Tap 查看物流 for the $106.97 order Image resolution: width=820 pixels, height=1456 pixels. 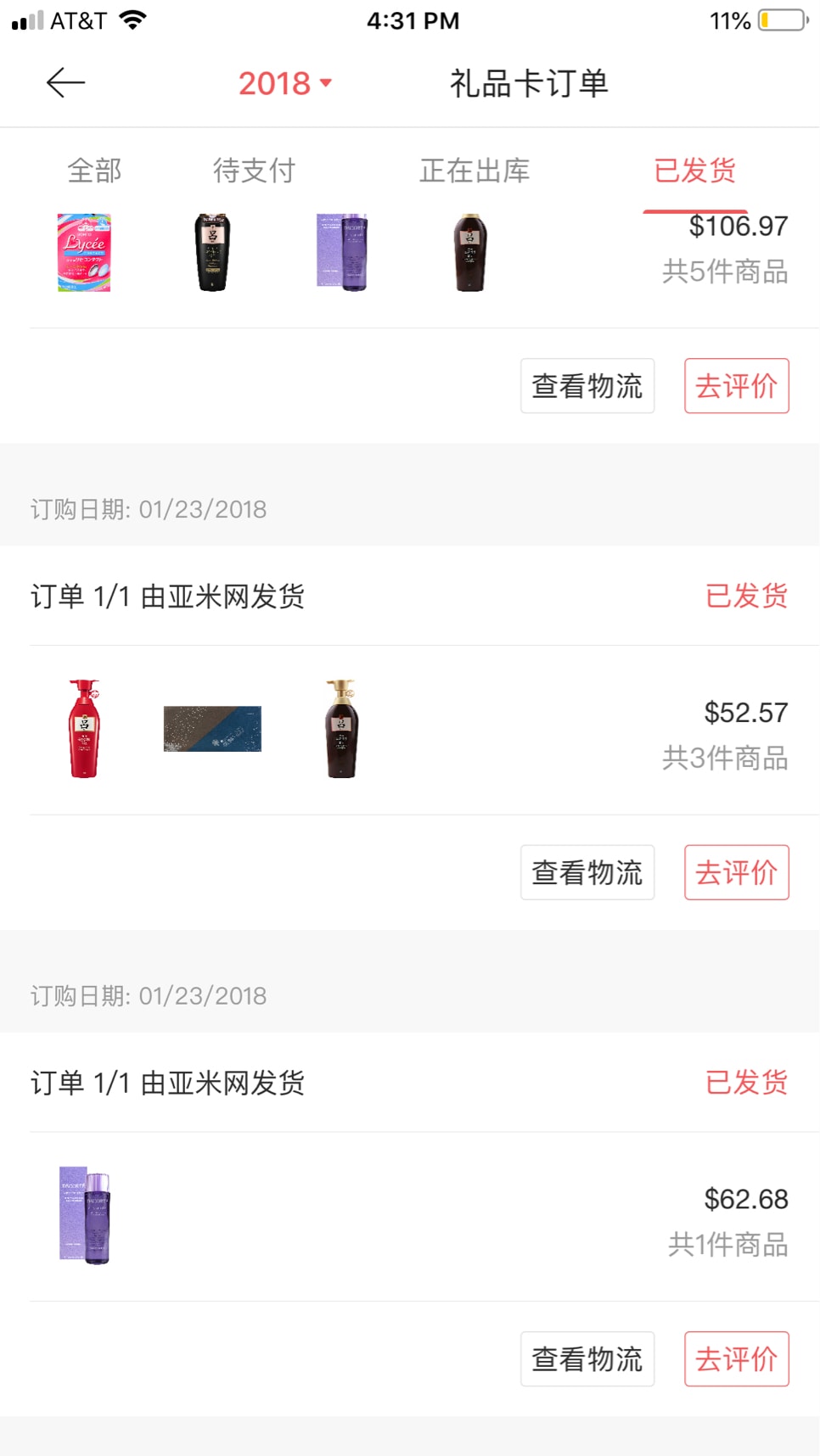[587, 386]
